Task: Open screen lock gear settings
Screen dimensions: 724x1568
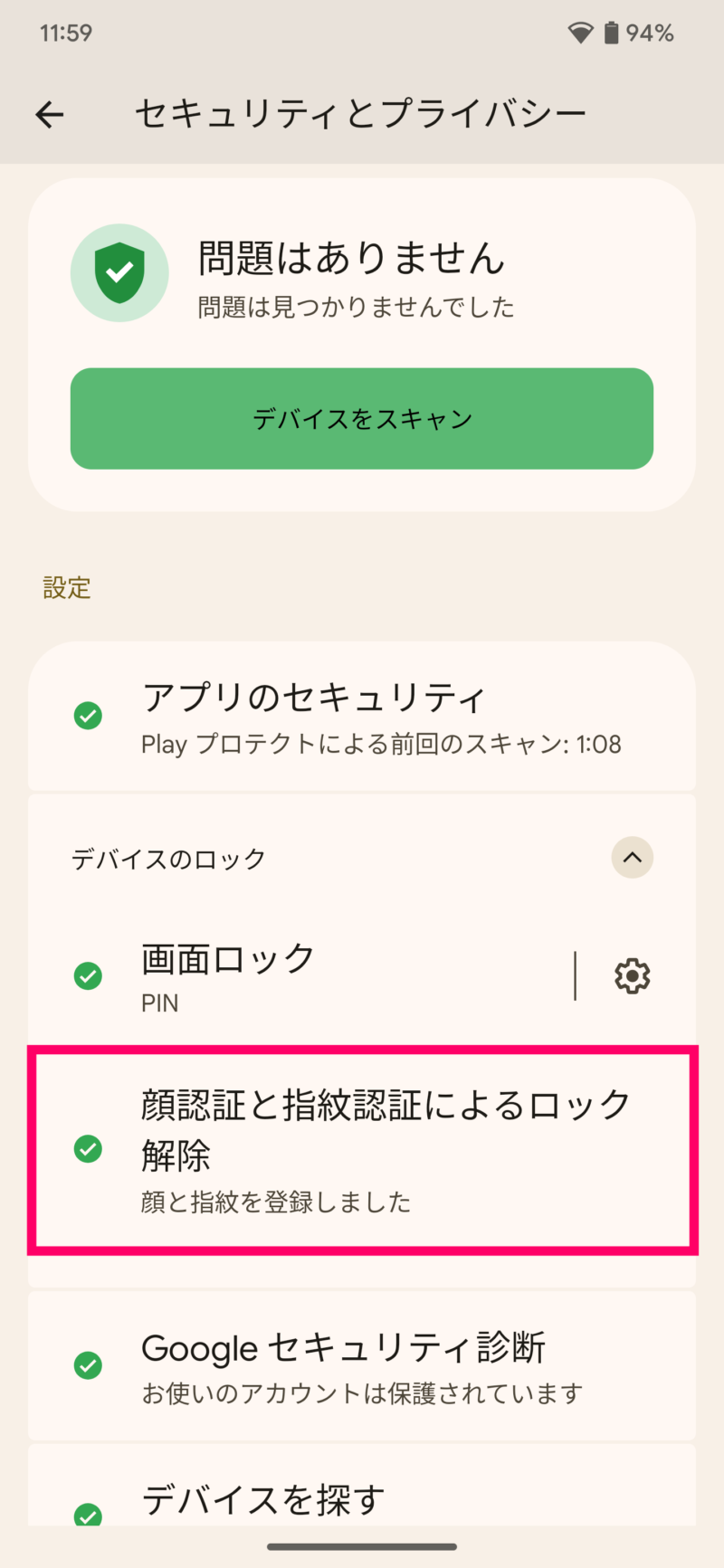Action: click(632, 976)
